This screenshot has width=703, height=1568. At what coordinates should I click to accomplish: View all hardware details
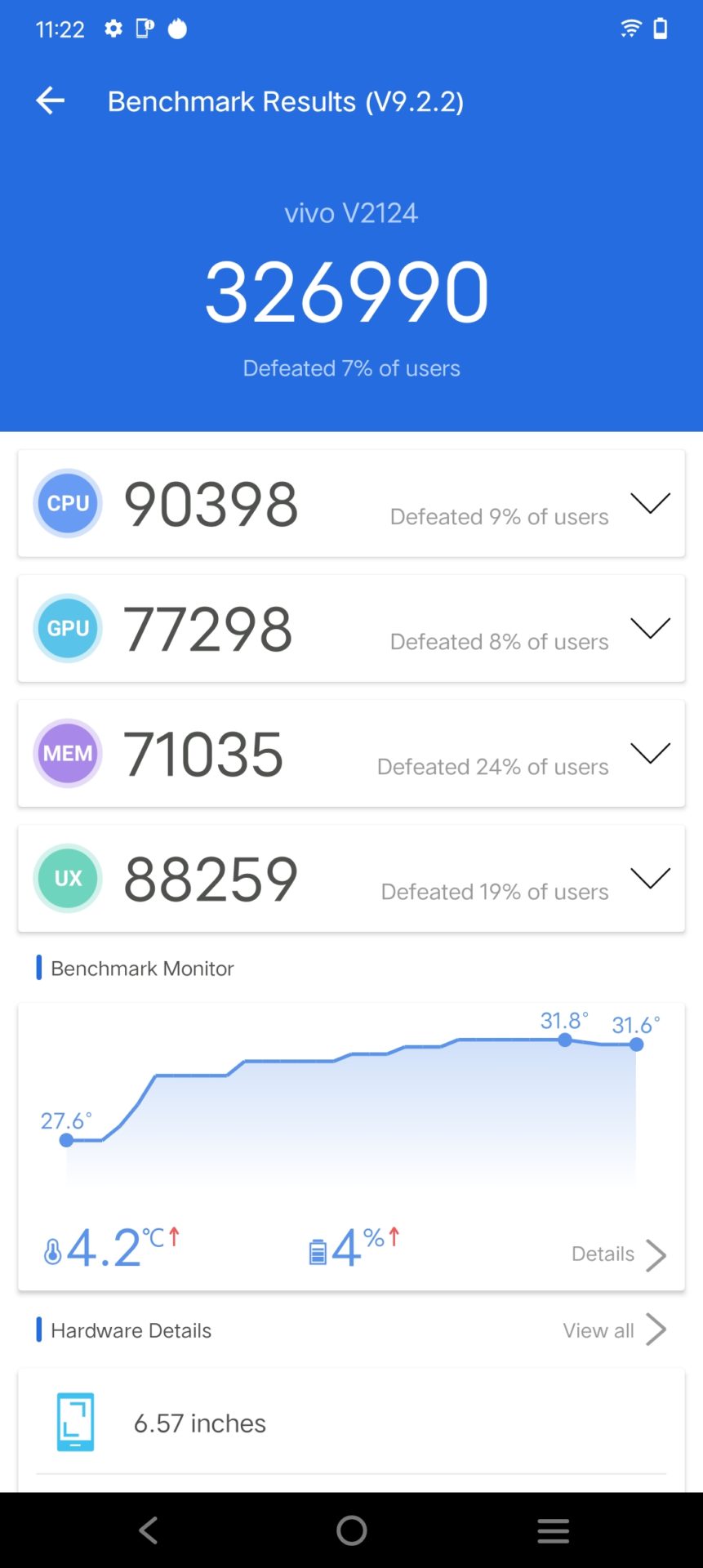coord(614,1330)
